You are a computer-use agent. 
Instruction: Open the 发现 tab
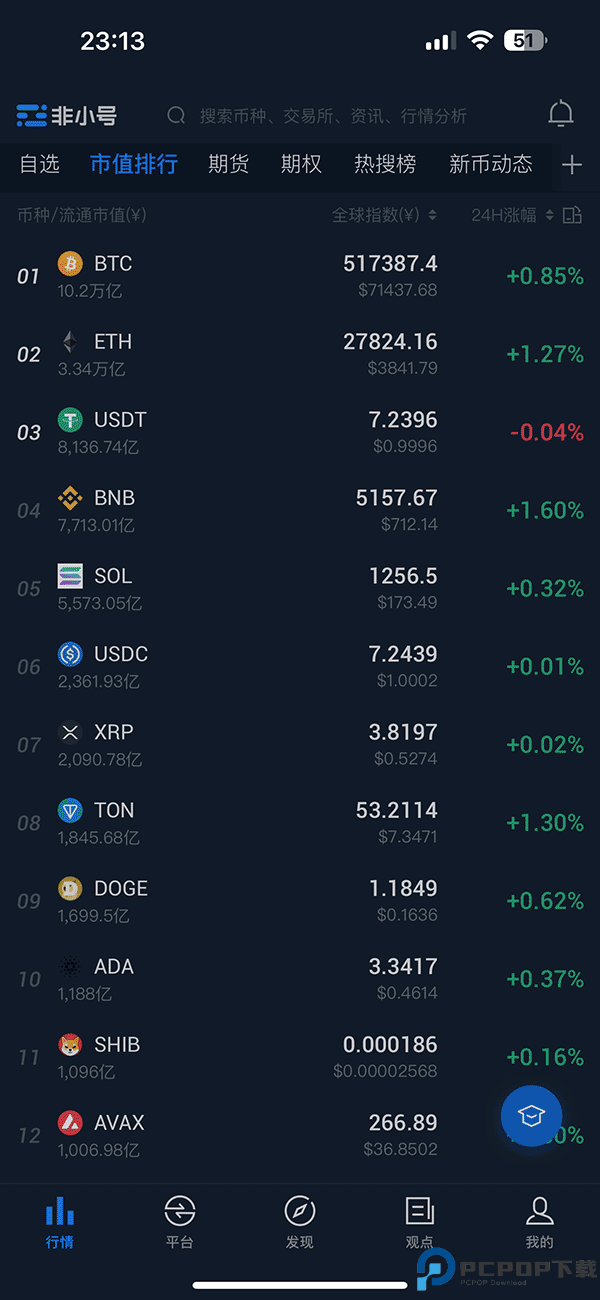click(300, 1222)
